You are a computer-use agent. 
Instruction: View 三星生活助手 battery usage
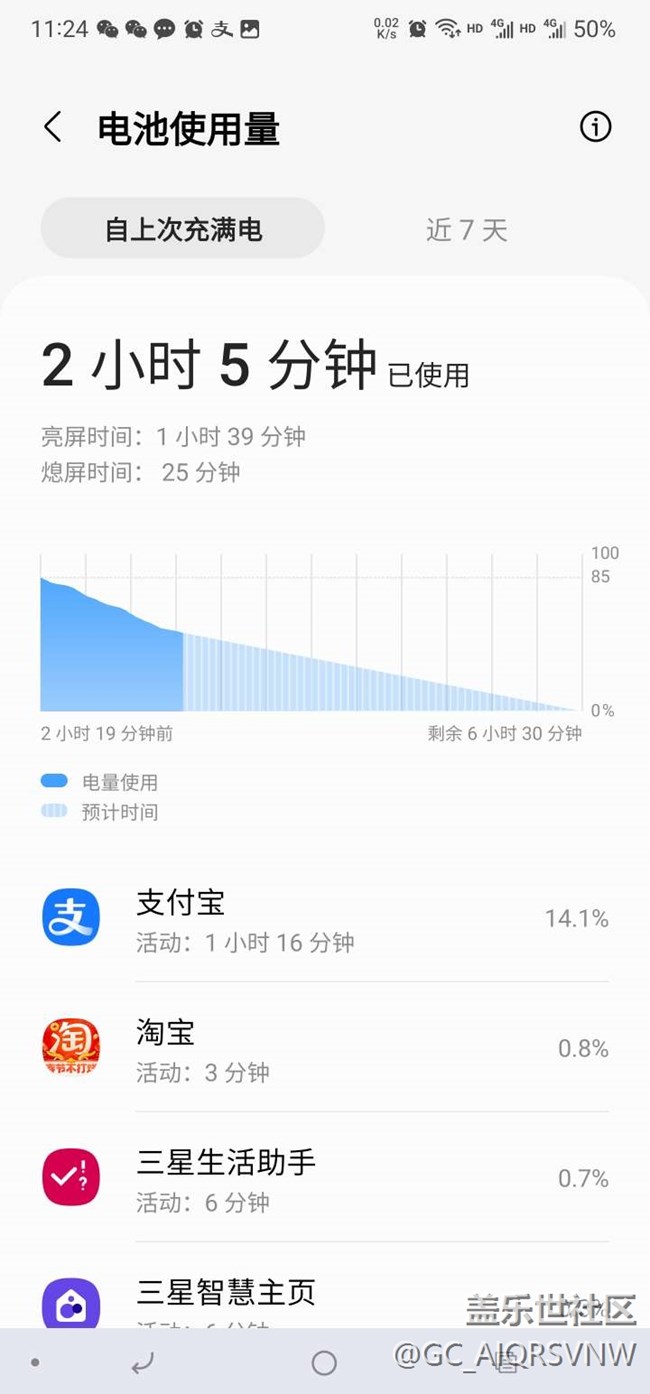click(x=325, y=1178)
